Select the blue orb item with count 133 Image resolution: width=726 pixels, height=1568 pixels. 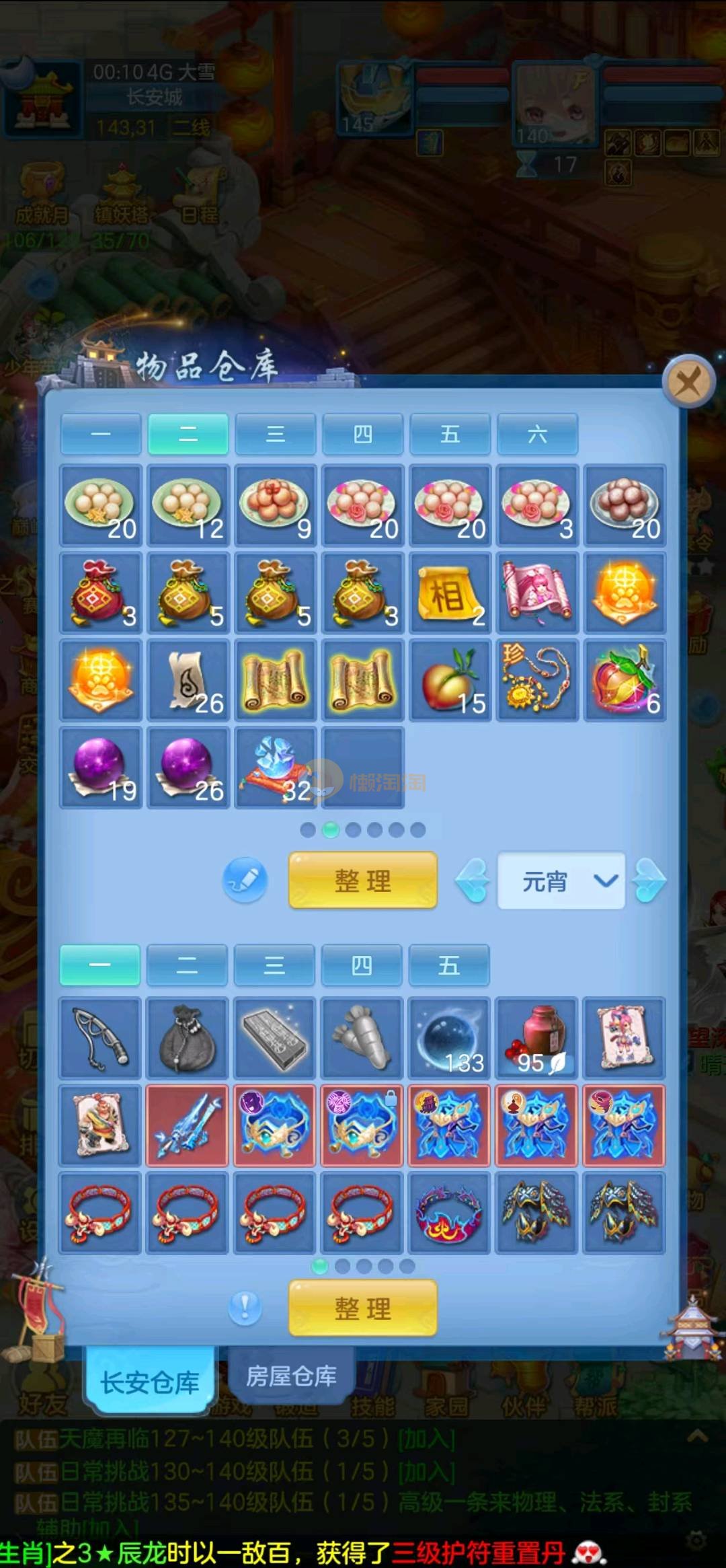(449, 1038)
